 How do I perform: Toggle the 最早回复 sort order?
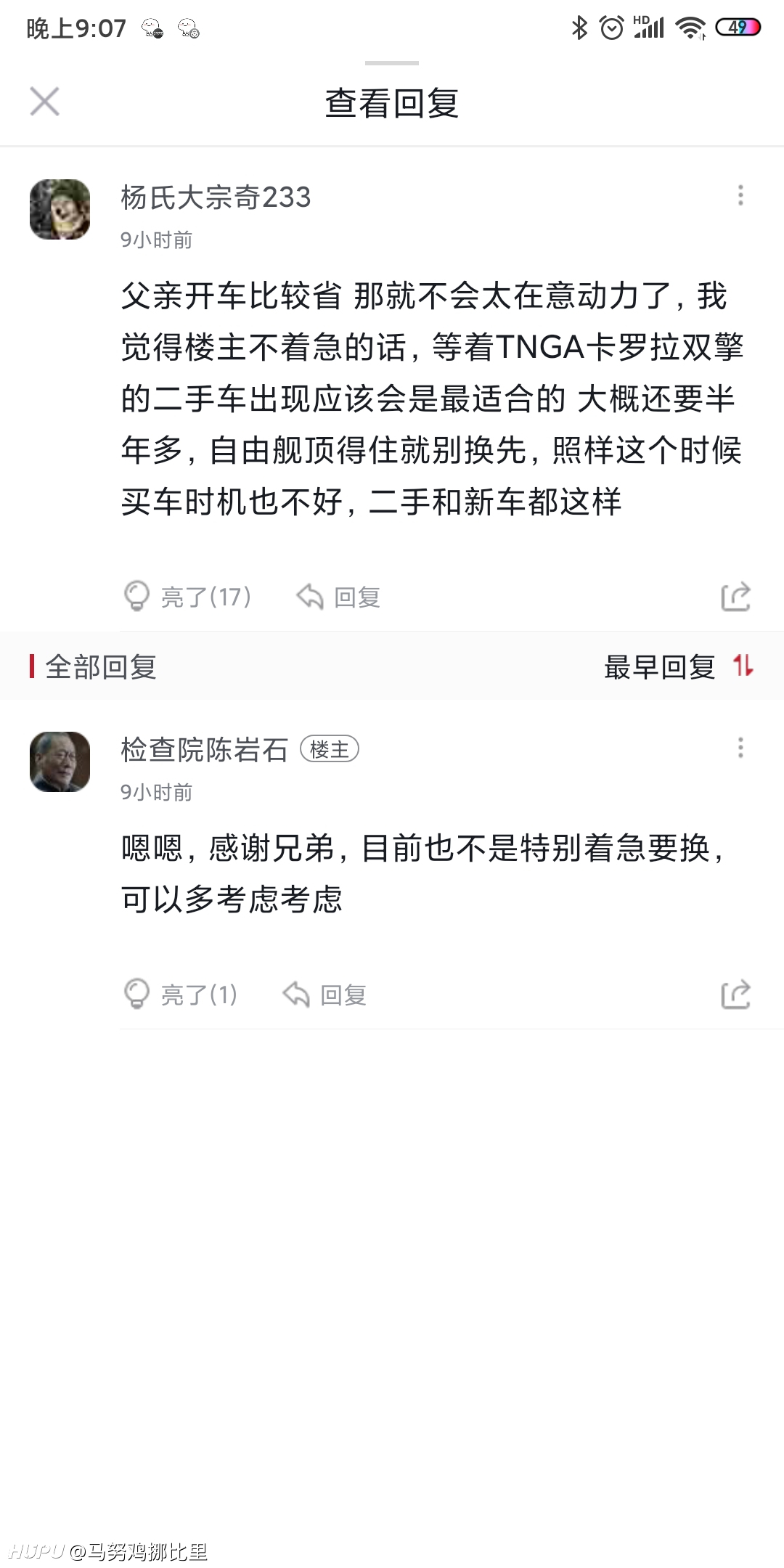click(x=679, y=666)
